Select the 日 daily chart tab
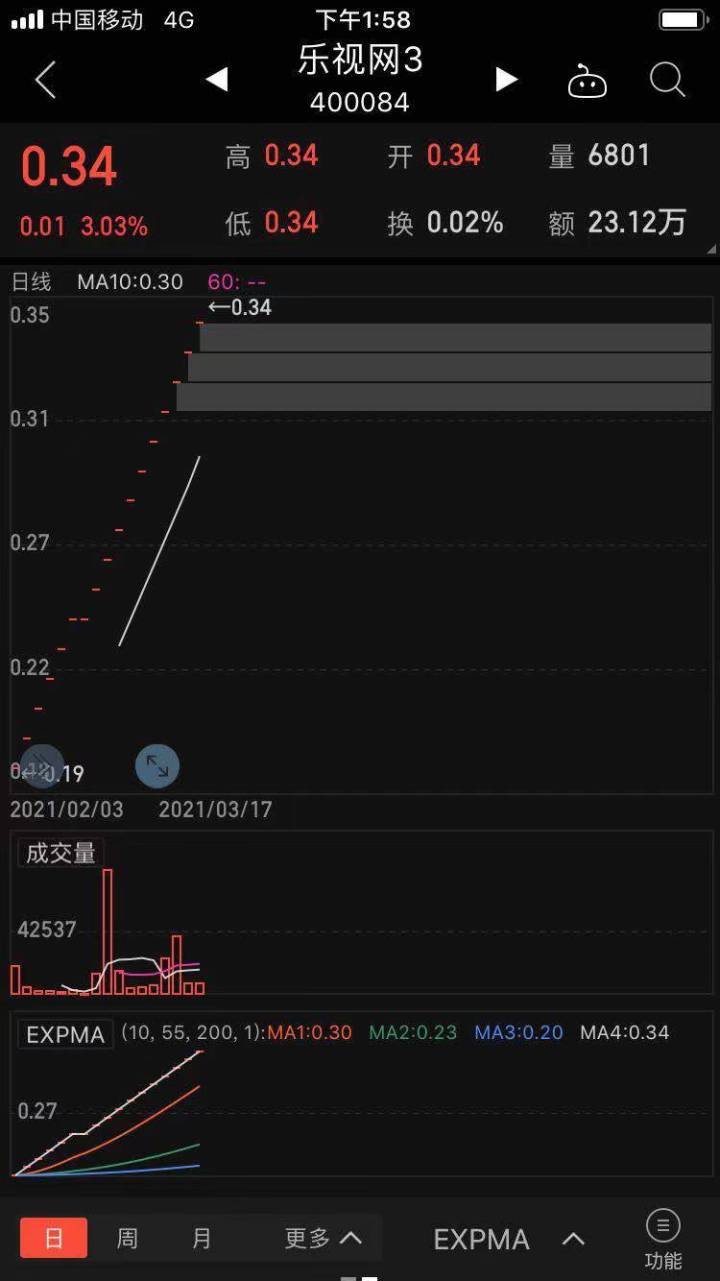 54,1238
